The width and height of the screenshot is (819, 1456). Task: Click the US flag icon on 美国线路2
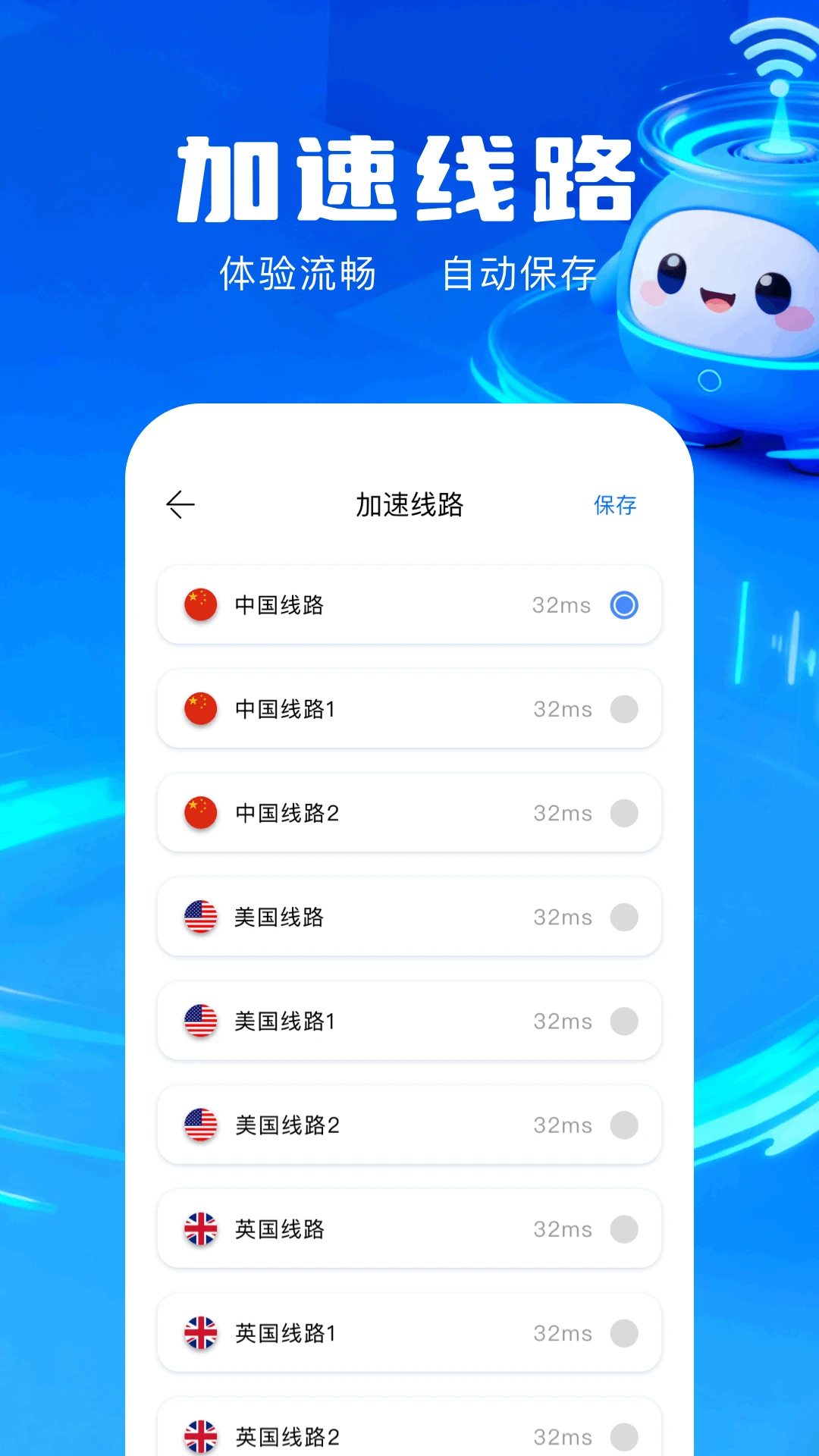pos(200,1125)
